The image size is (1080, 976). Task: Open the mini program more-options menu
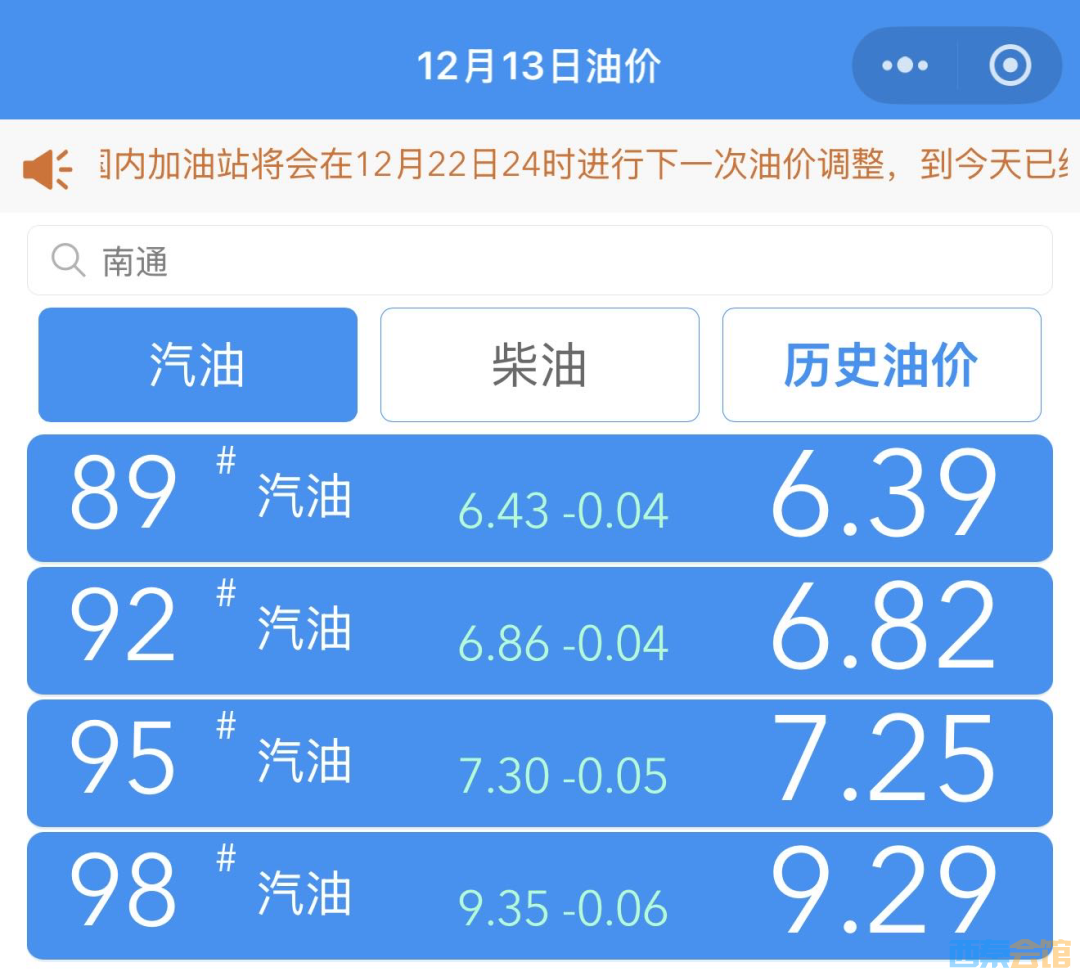pyautogui.click(x=905, y=66)
